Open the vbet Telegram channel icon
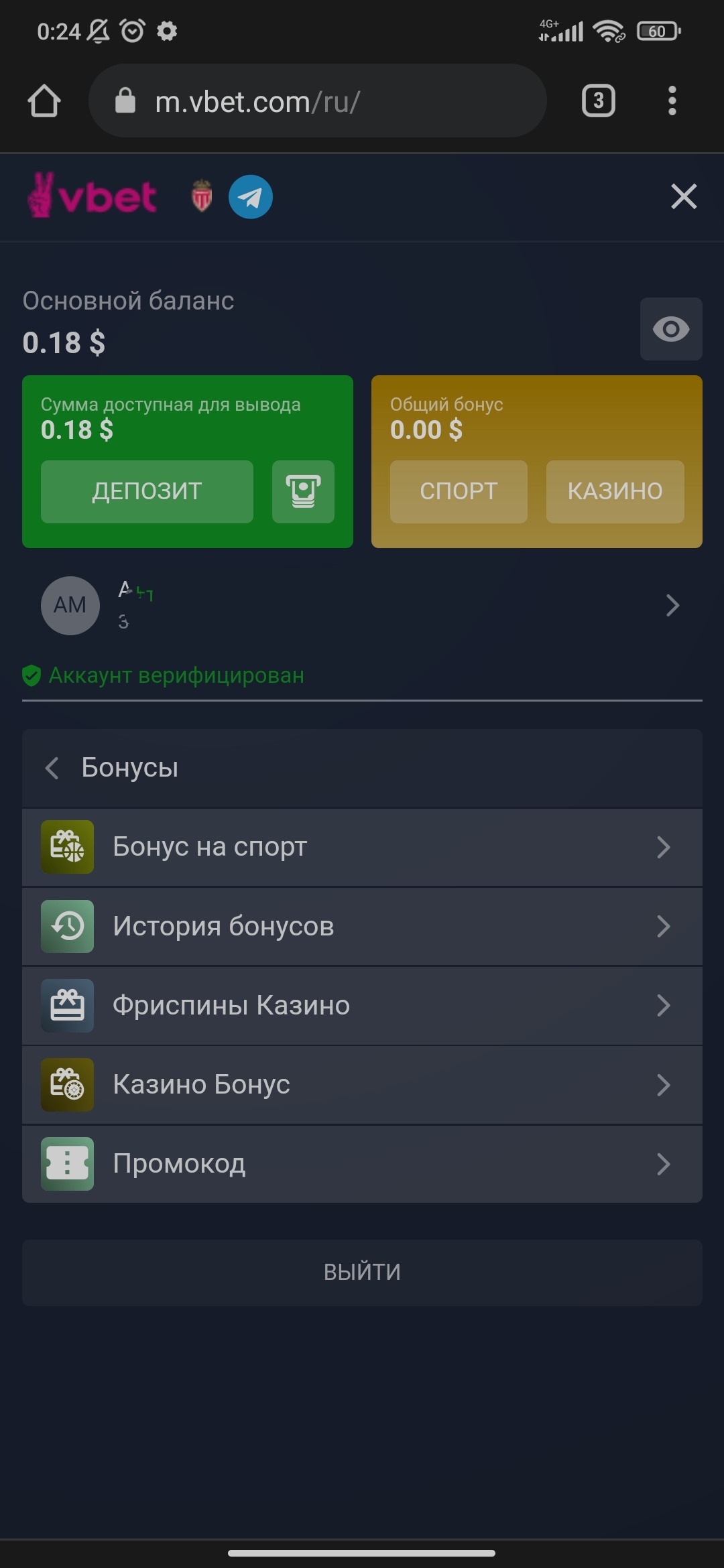Image resolution: width=724 pixels, height=1568 pixels. point(251,197)
